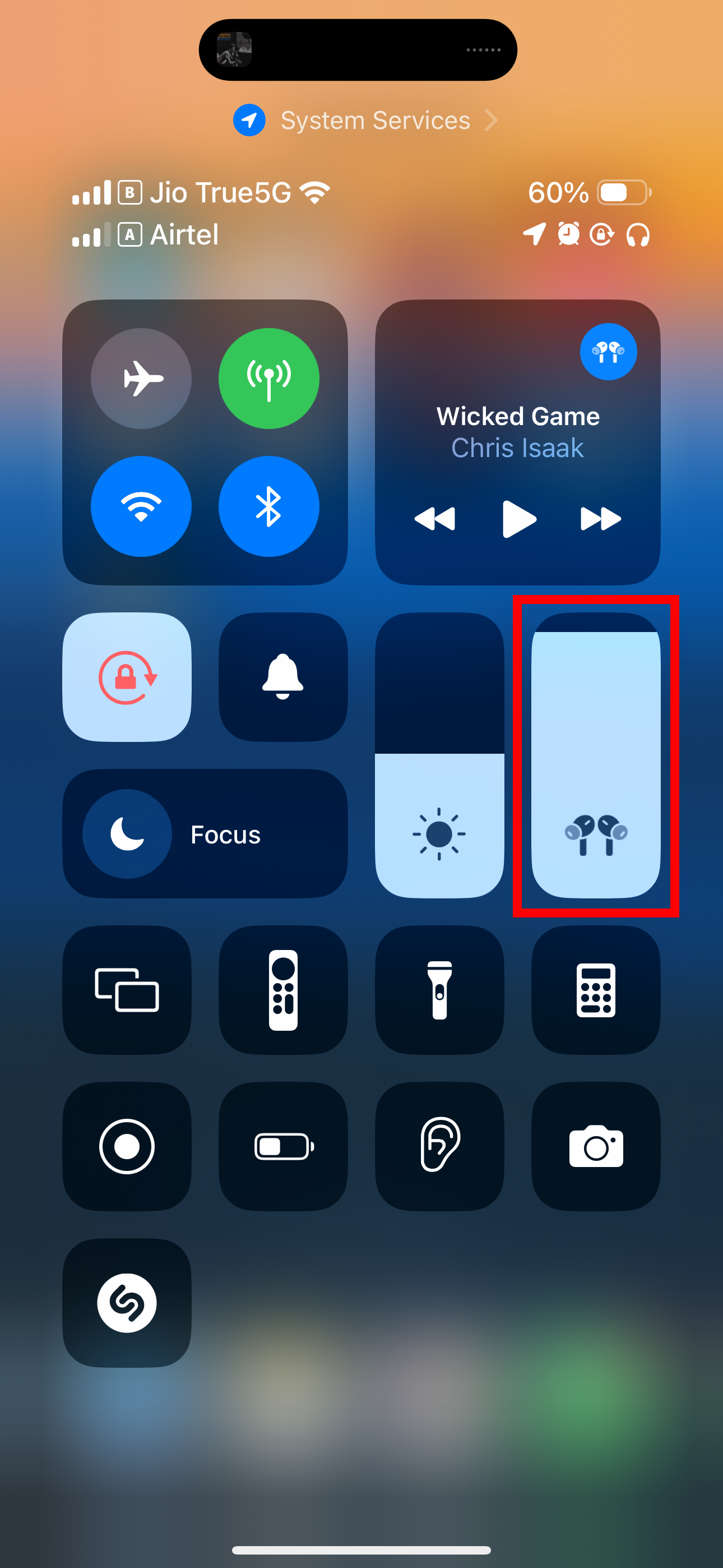The height and width of the screenshot is (1568, 723).
Task: Launch the Camera
Action: (x=596, y=1147)
